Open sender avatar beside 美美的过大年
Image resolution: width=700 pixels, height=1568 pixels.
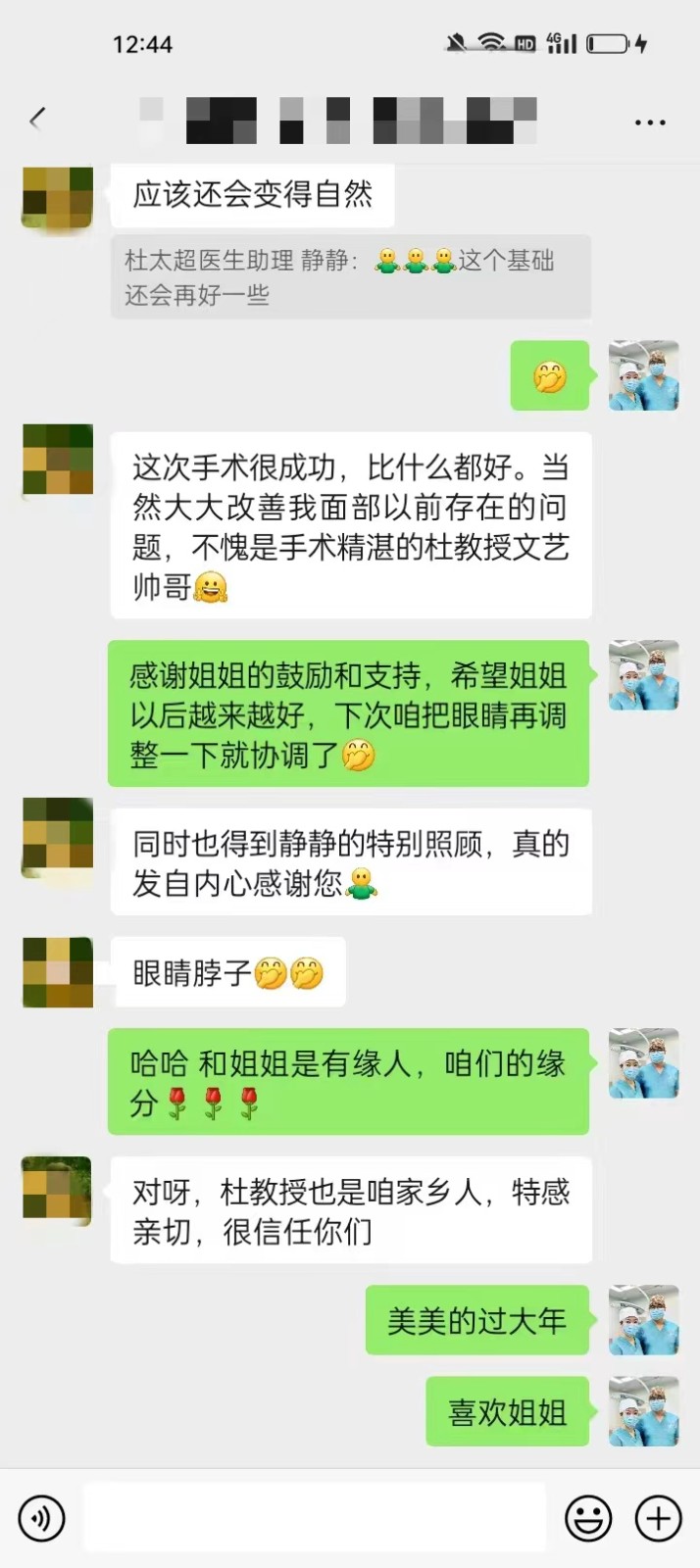pyautogui.click(x=643, y=1320)
